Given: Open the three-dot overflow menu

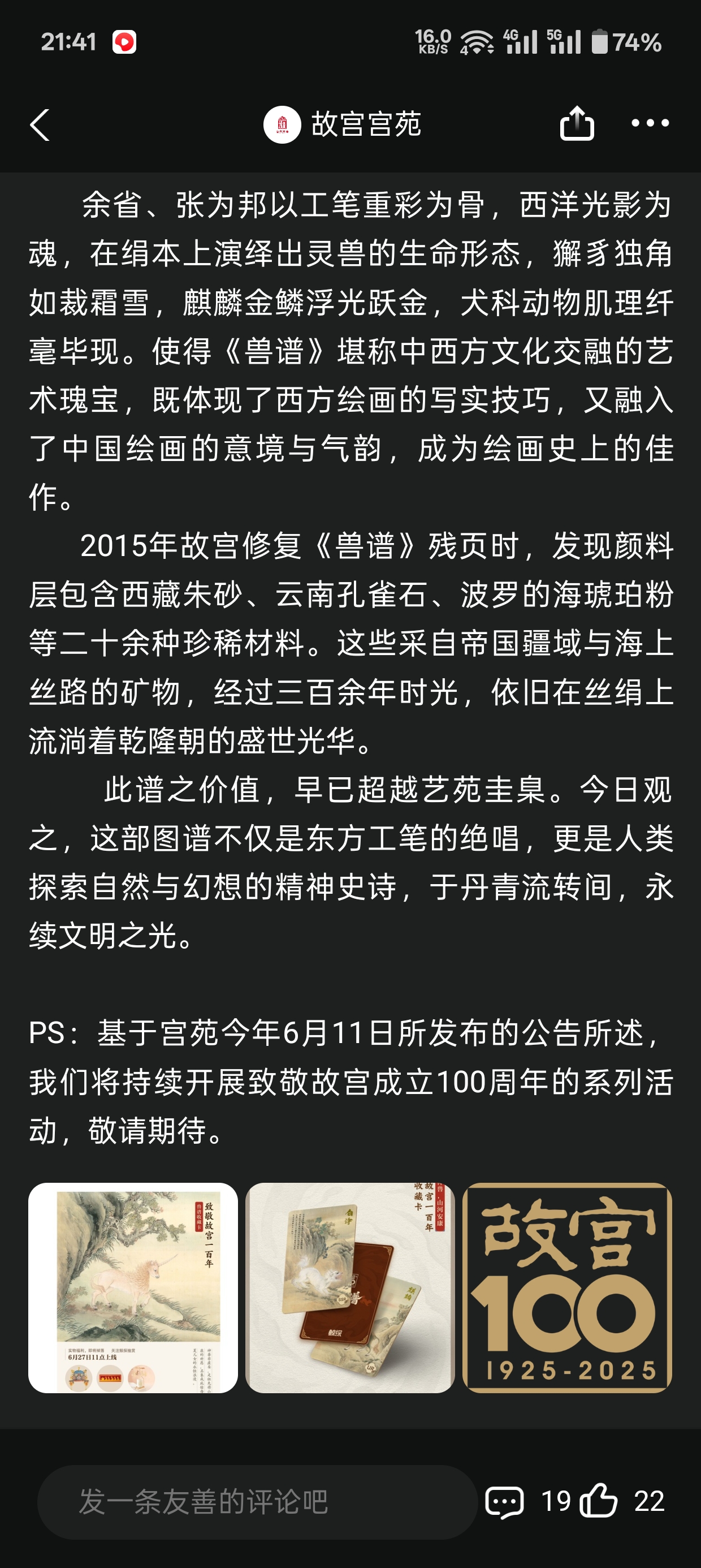Looking at the screenshot, I should click(650, 123).
